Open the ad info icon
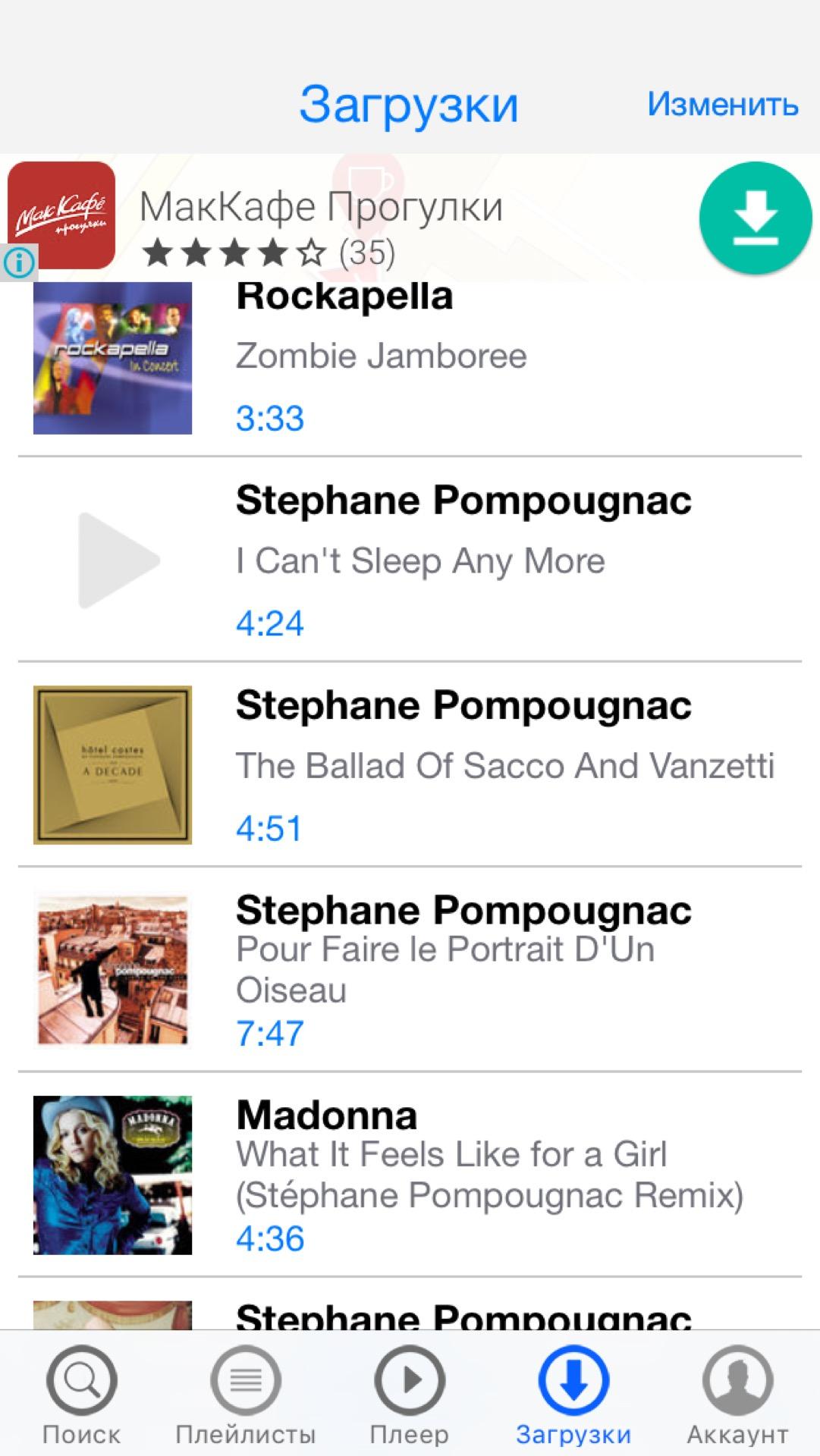 point(19,262)
